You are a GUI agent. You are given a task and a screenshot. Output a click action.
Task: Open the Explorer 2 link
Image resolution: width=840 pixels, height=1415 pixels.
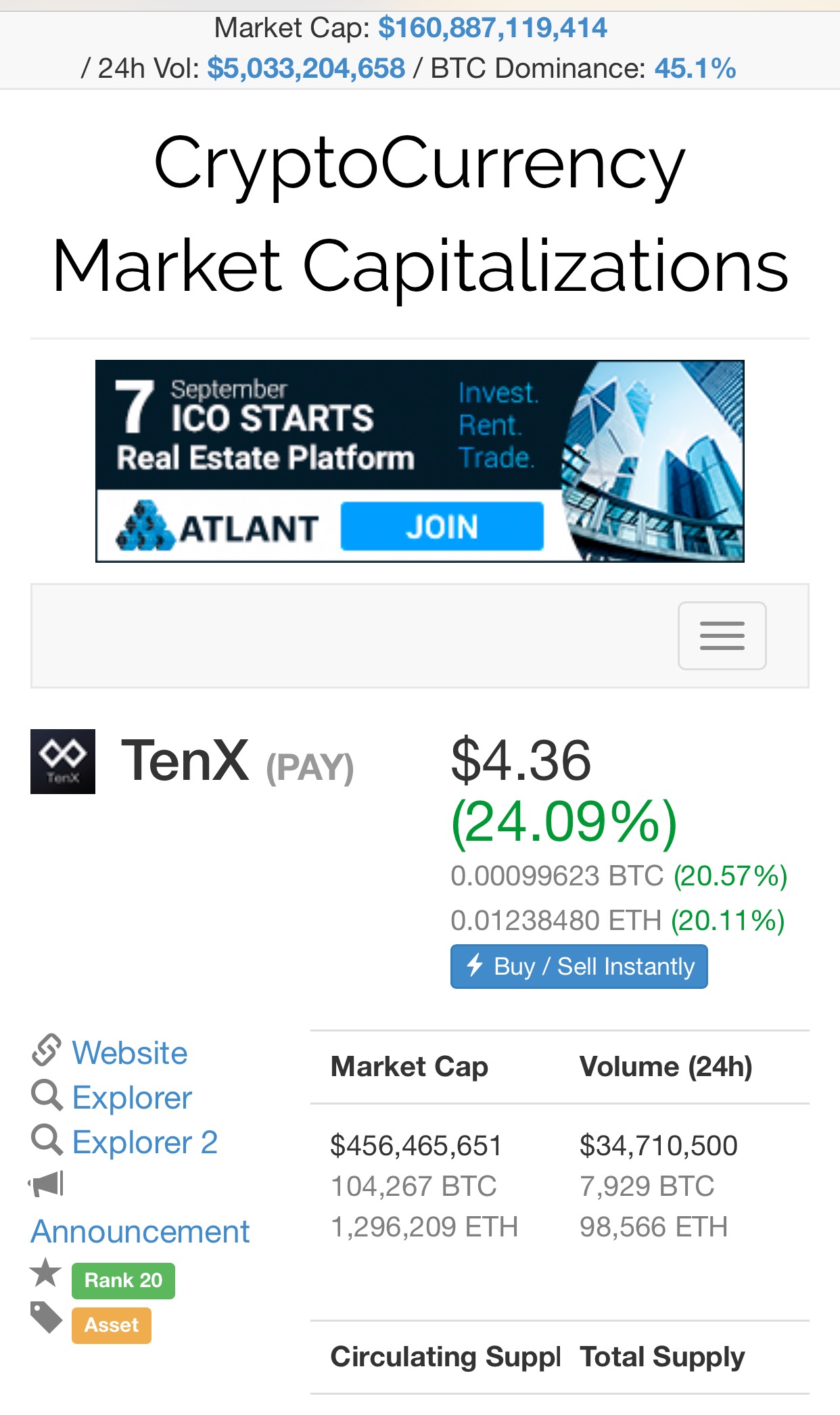(x=145, y=1142)
